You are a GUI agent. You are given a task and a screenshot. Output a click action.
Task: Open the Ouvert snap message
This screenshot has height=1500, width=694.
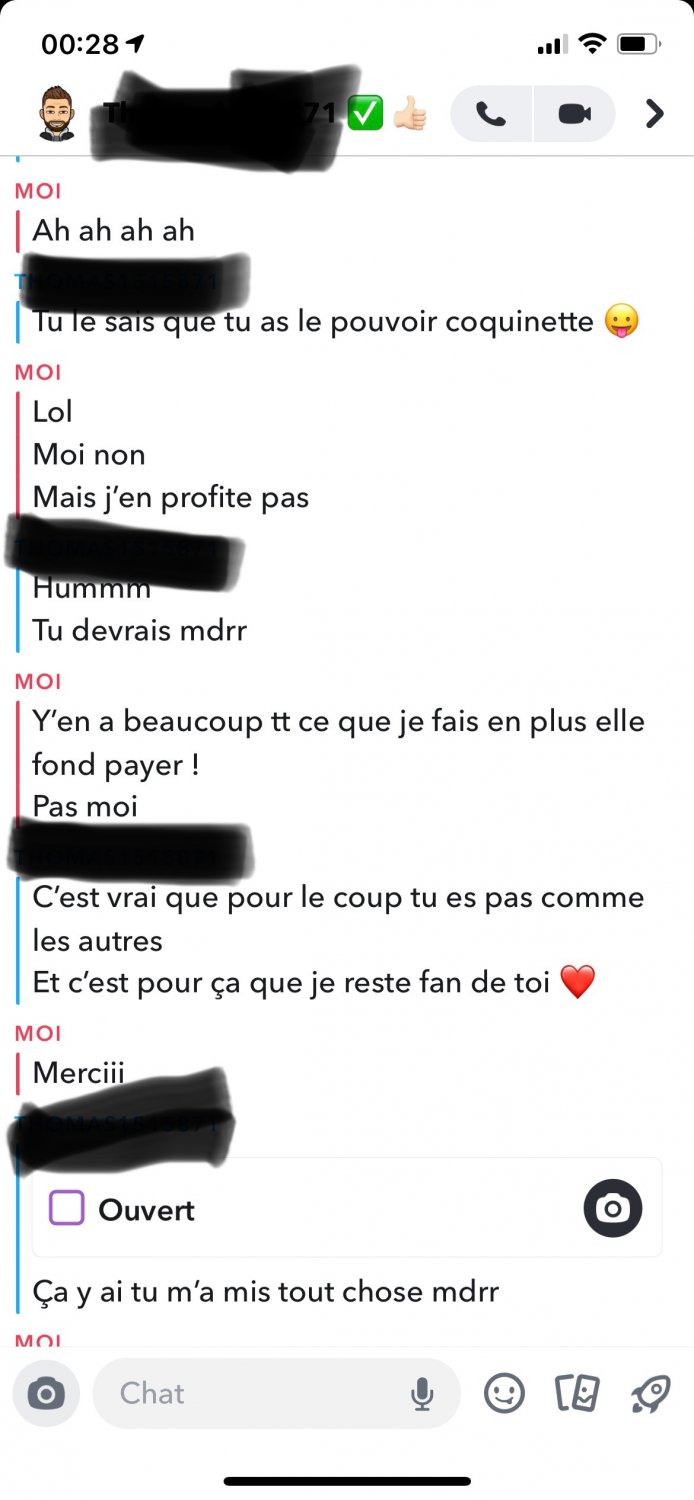click(x=347, y=1208)
